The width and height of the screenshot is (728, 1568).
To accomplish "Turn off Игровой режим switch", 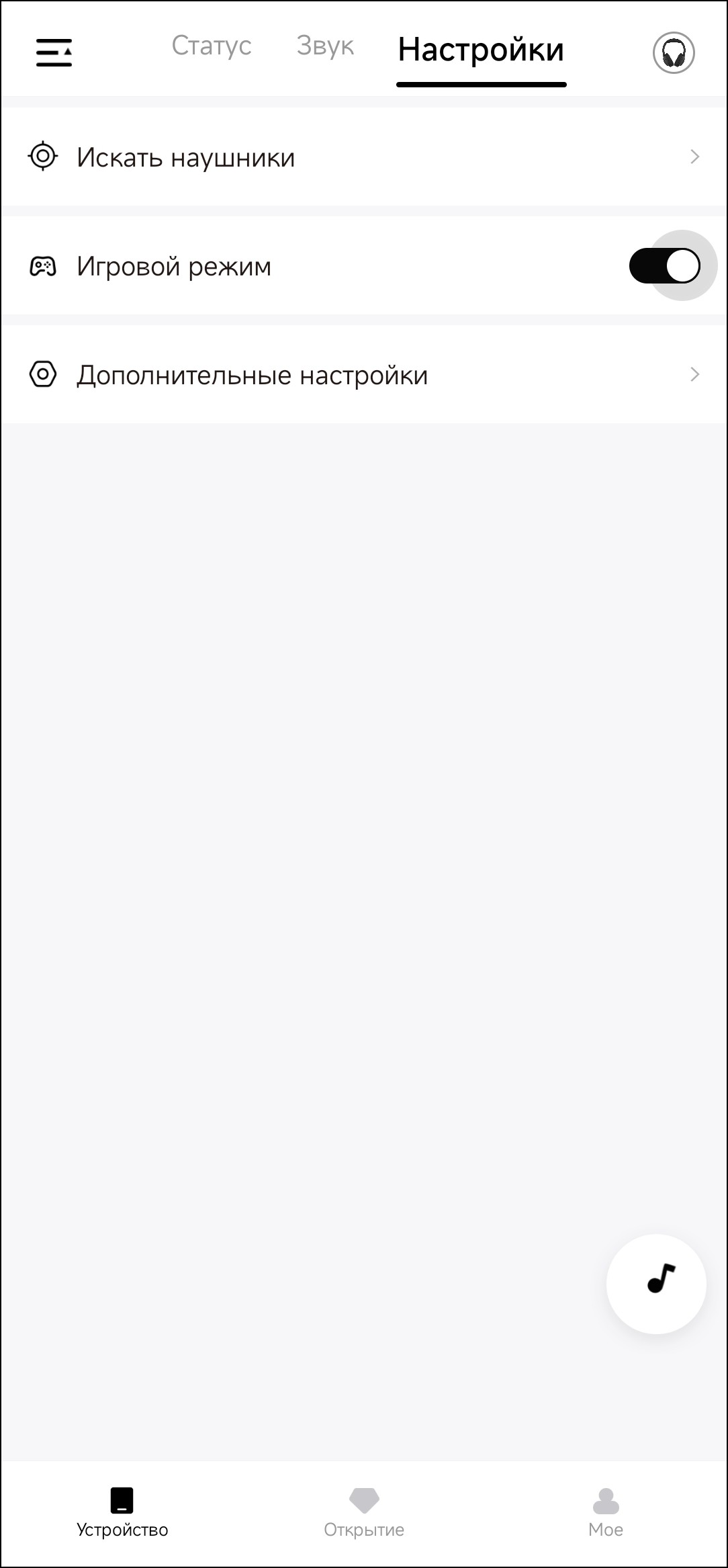I will (x=664, y=266).
